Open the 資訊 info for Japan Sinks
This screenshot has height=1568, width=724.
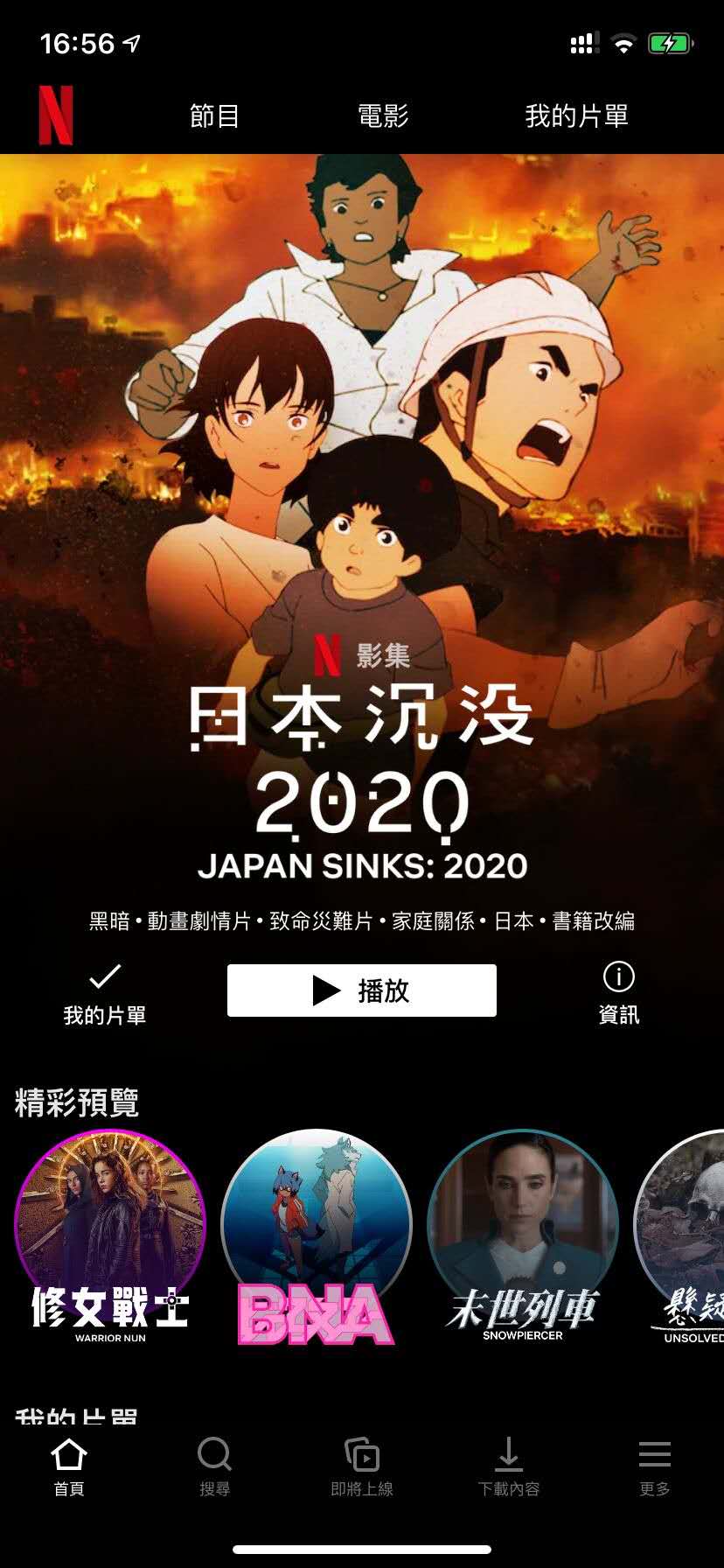point(618,993)
